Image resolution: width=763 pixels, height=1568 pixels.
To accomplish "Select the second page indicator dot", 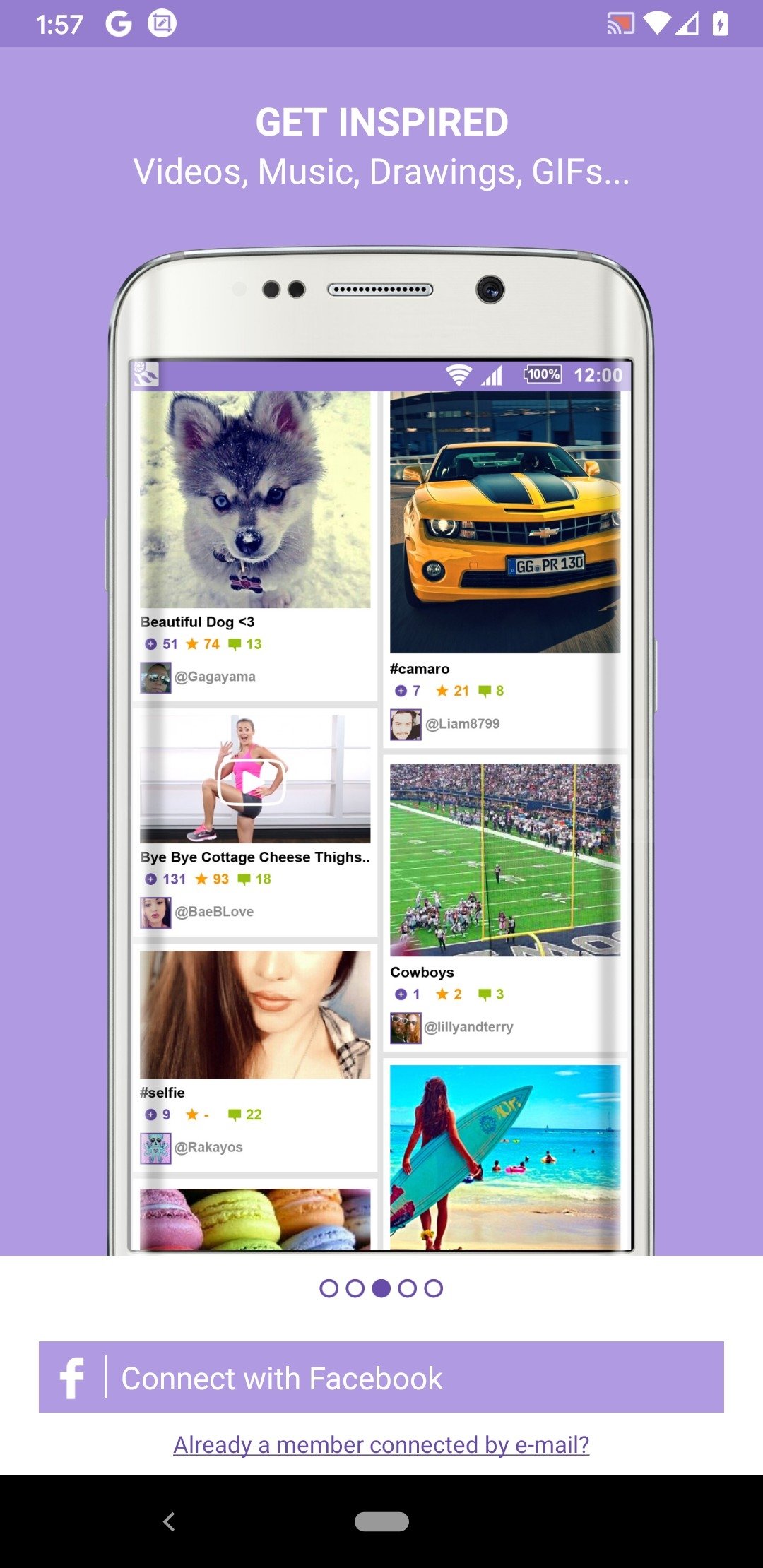I will [355, 1288].
